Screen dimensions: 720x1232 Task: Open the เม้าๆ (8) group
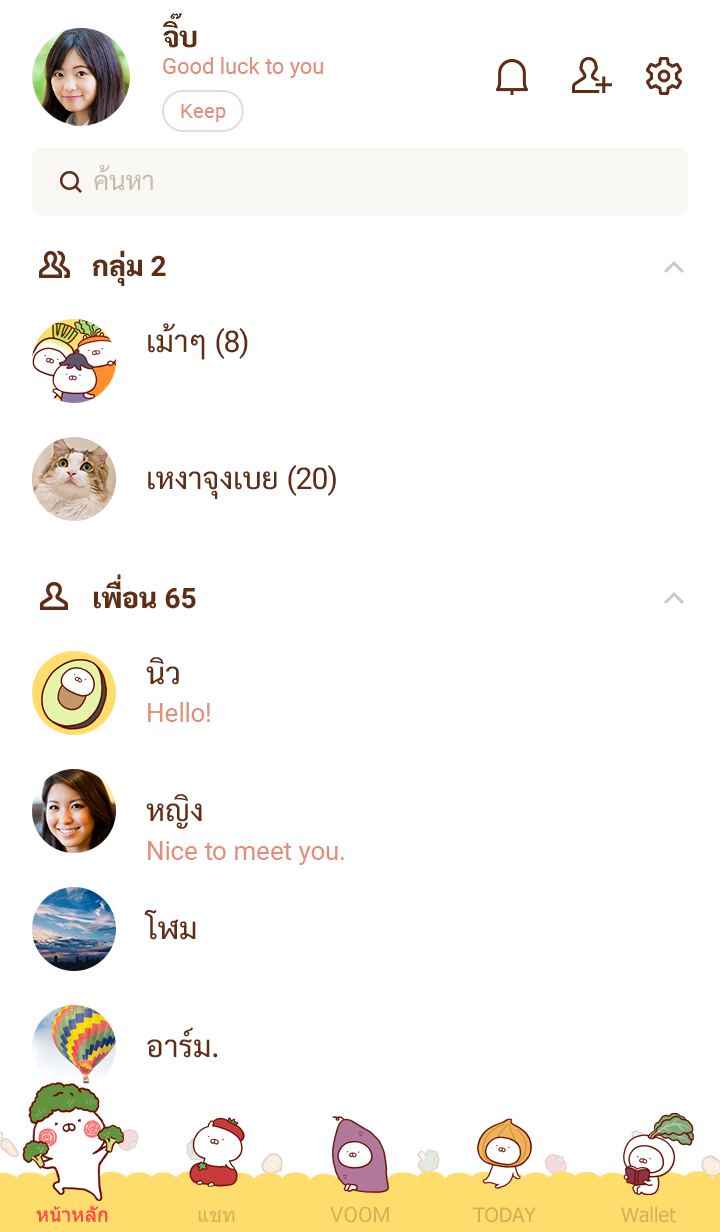click(x=197, y=344)
